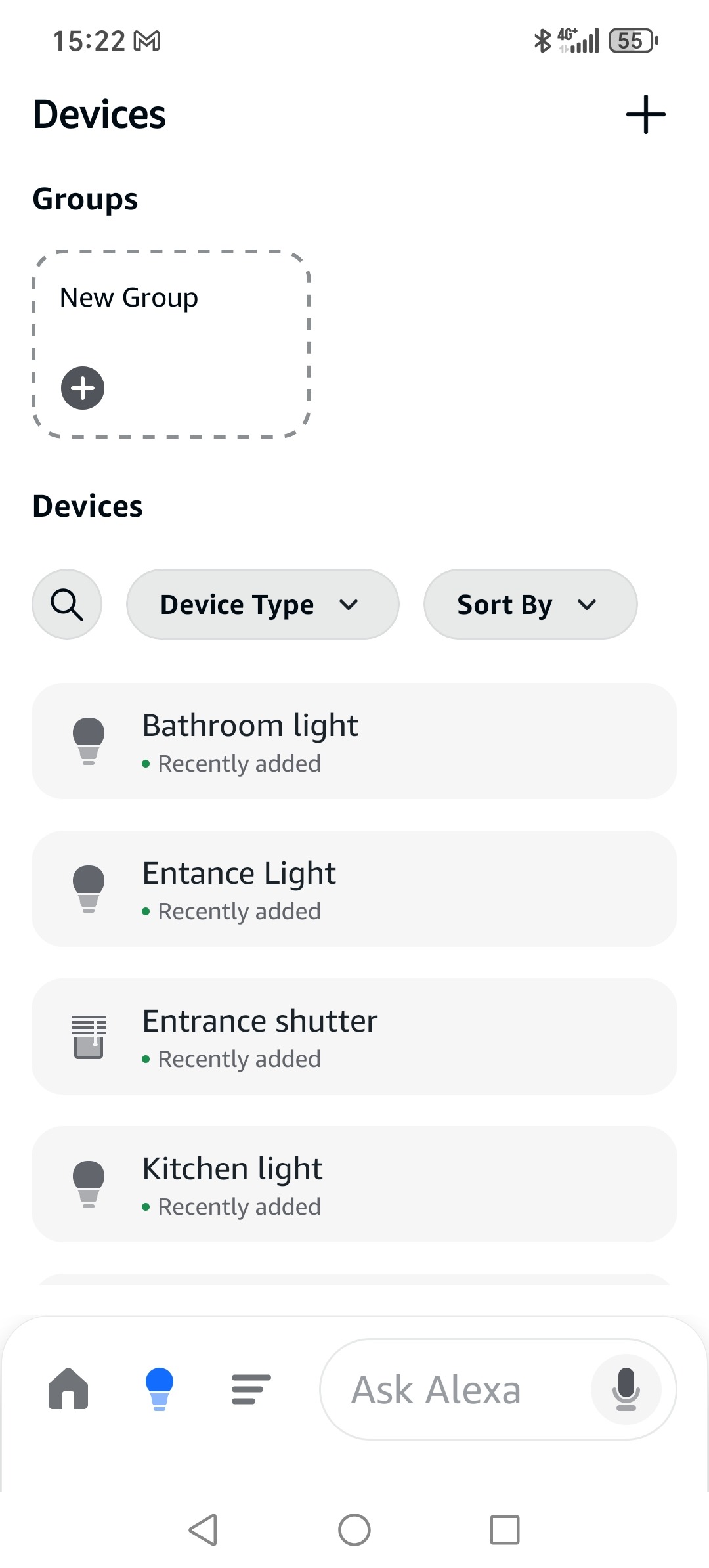Select the Bathroom light bulb icon
This screenshot has width=709, height=1568.
coord(89,740)
